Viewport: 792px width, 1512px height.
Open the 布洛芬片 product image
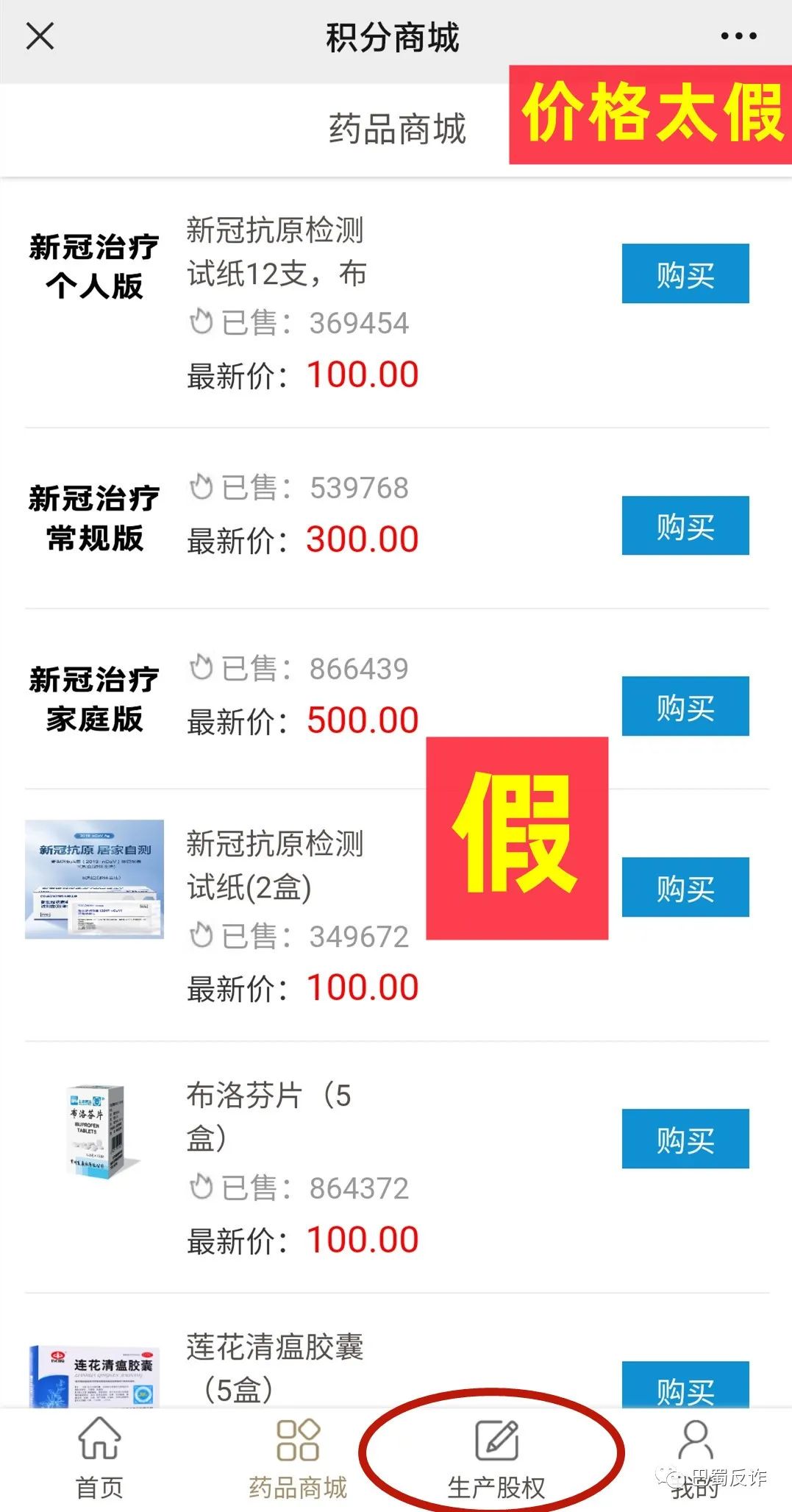coord(95,1131)
